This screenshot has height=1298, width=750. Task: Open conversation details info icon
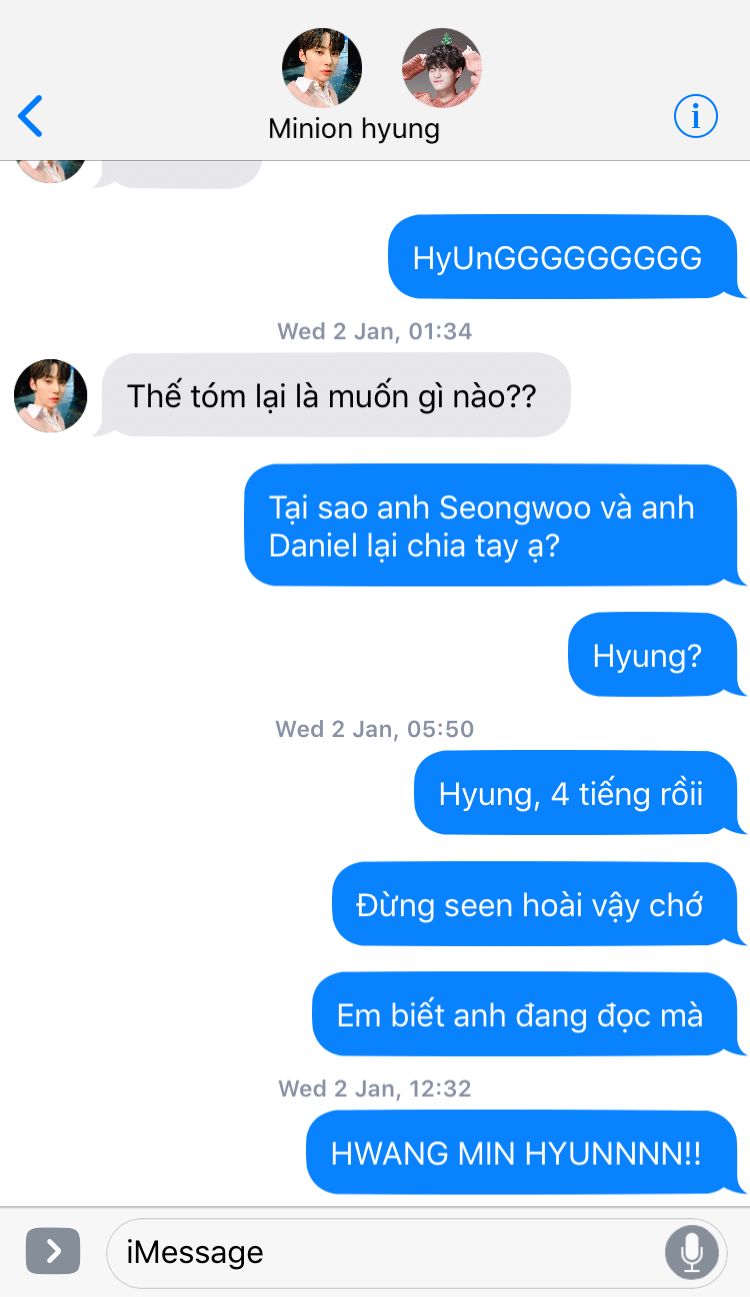click(x=695, y=117)
